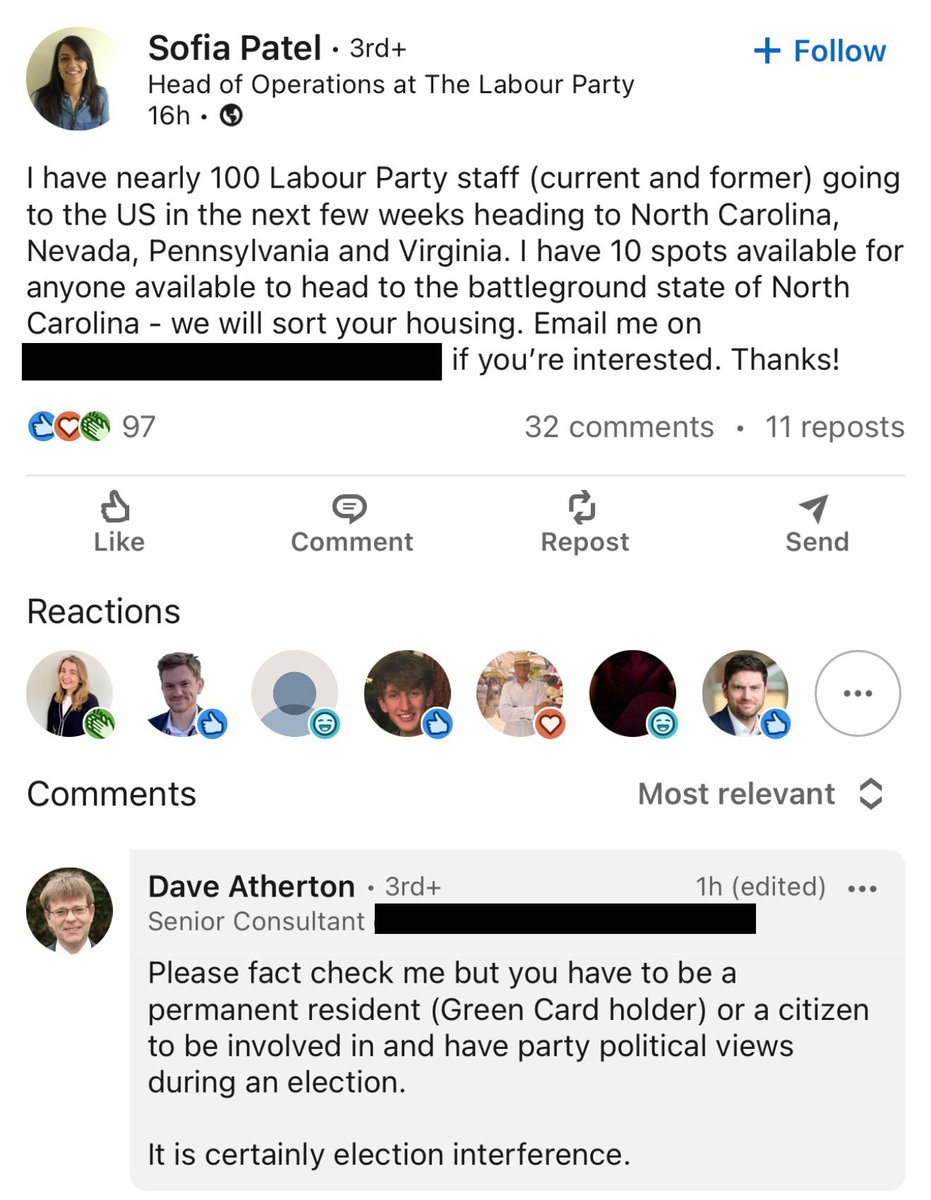The width and height of the screenshot is (931, 1200).
Task: Open Dave Atherton's name link
Action: click(251, 886)
